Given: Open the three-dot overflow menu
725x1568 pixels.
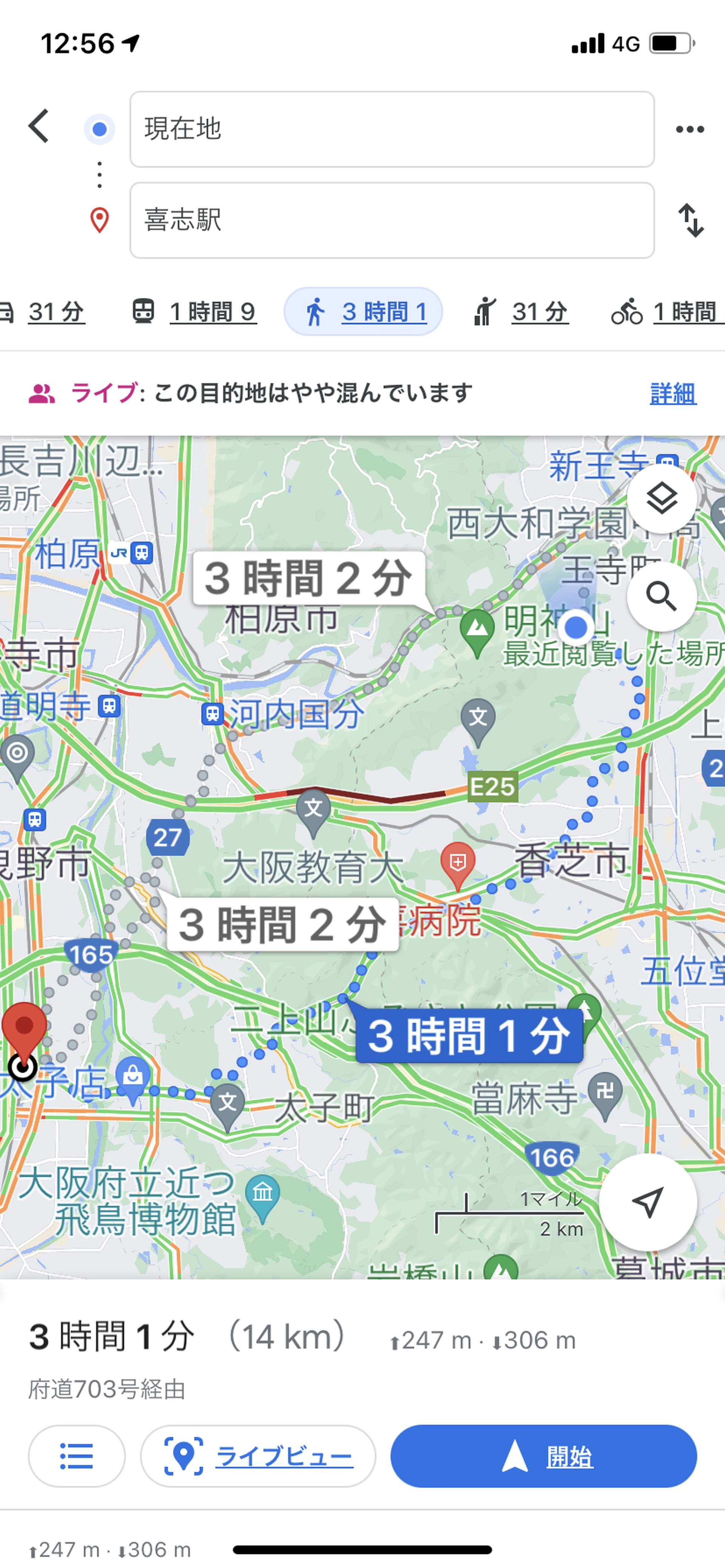Looking at the screenshot, I should coord(690,129).
